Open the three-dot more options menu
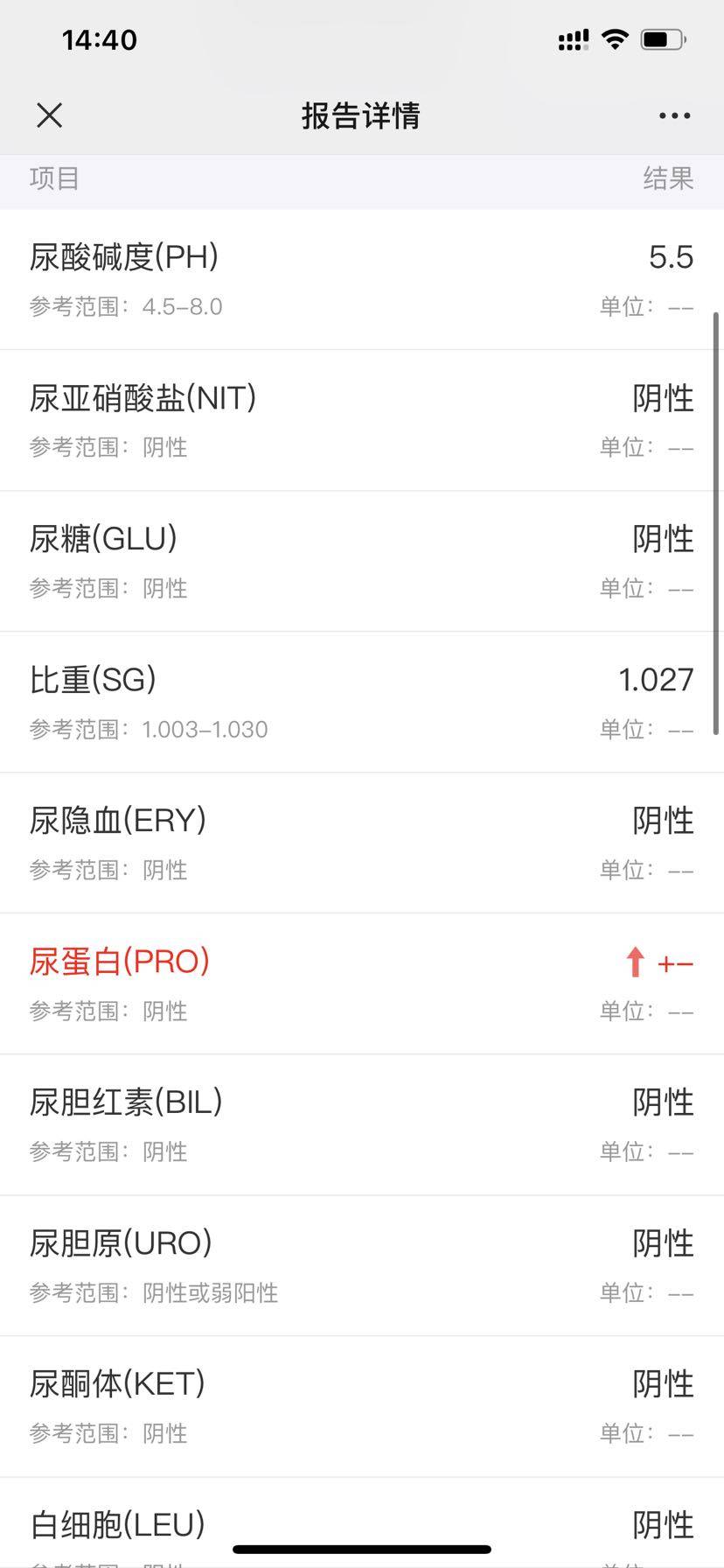Screen dimensions: 724x1568 point(674,115)
